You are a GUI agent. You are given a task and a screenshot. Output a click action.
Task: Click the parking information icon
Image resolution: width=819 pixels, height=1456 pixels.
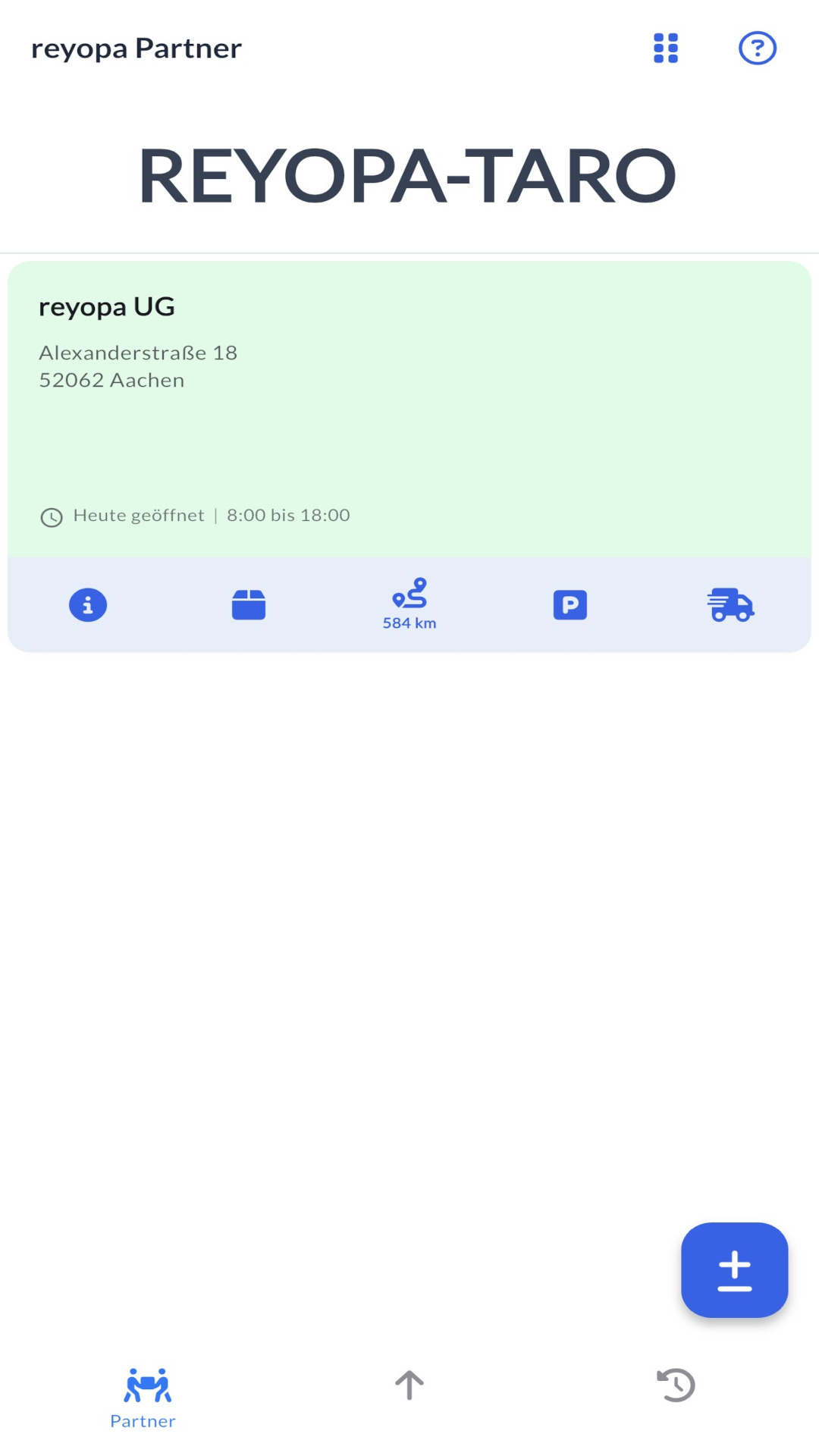(570, 604)
